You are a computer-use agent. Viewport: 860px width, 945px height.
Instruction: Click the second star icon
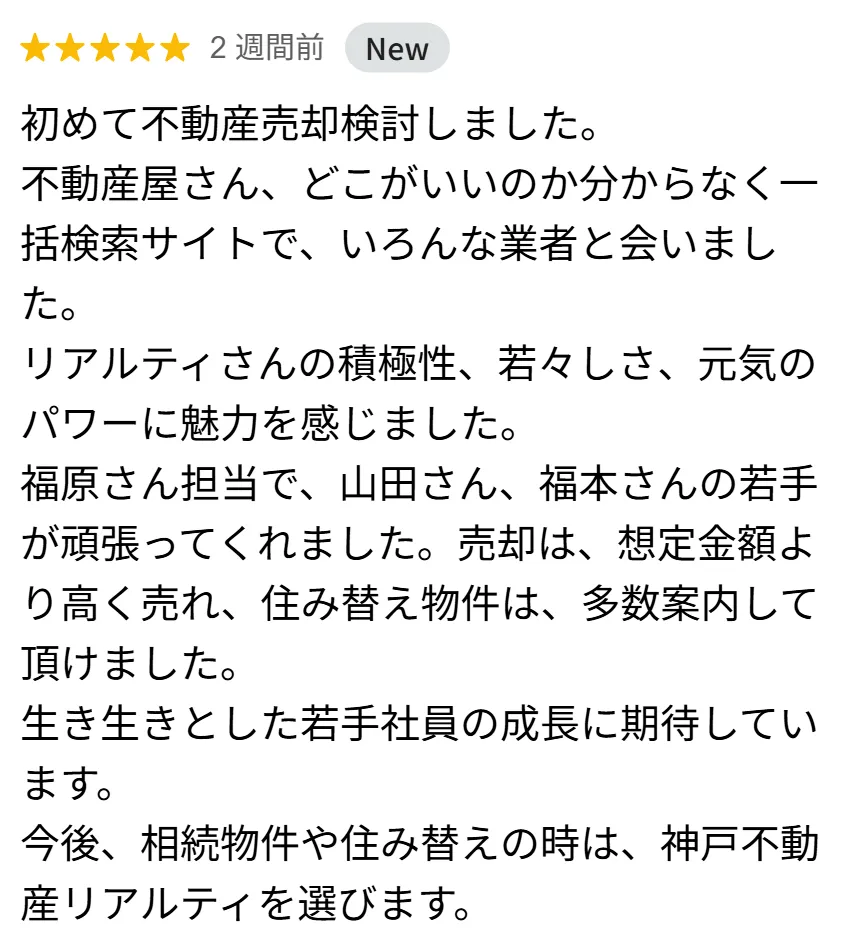(x=68, y=45)
